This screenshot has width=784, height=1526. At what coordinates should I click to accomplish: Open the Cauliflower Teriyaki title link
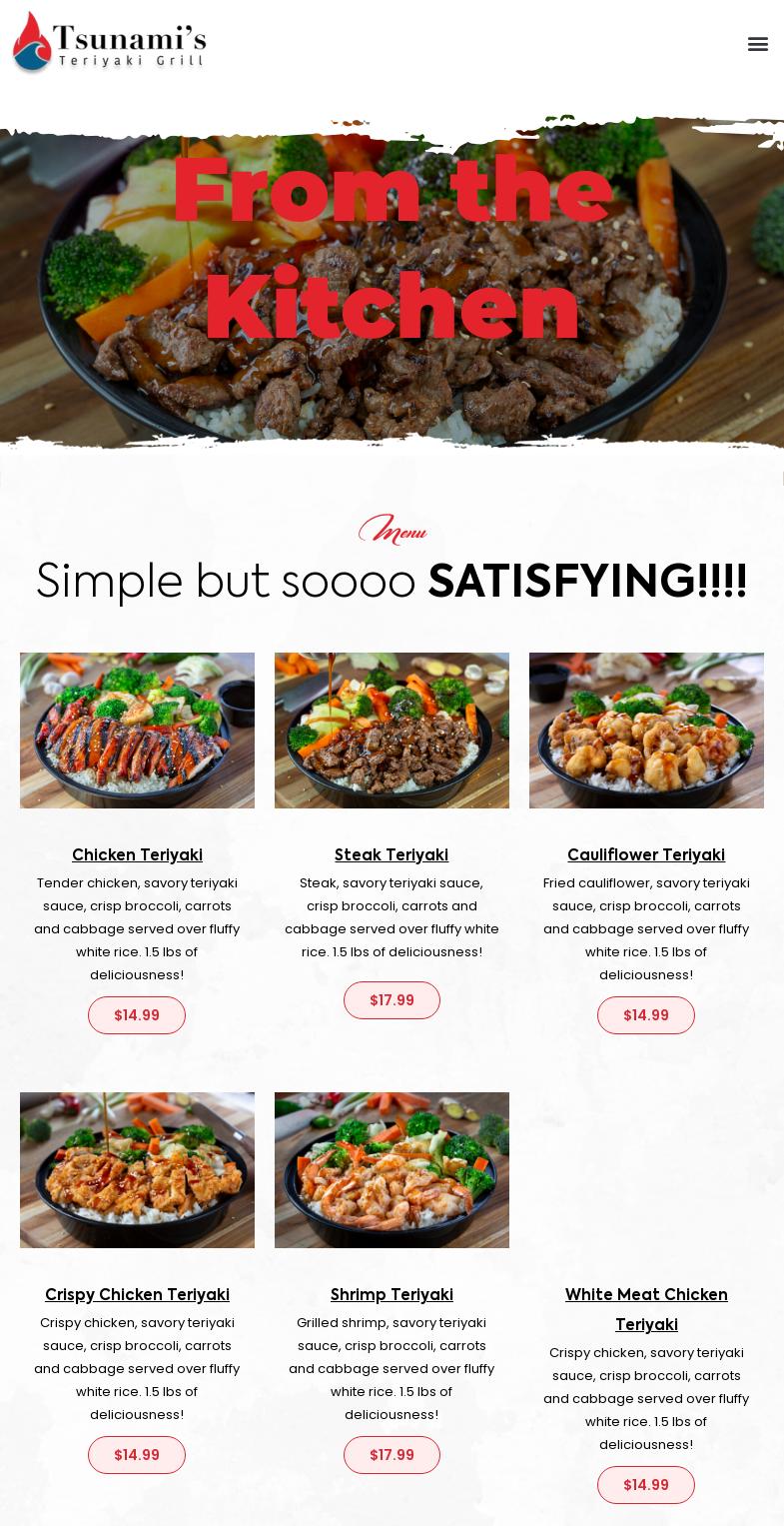tap(646, 854)
